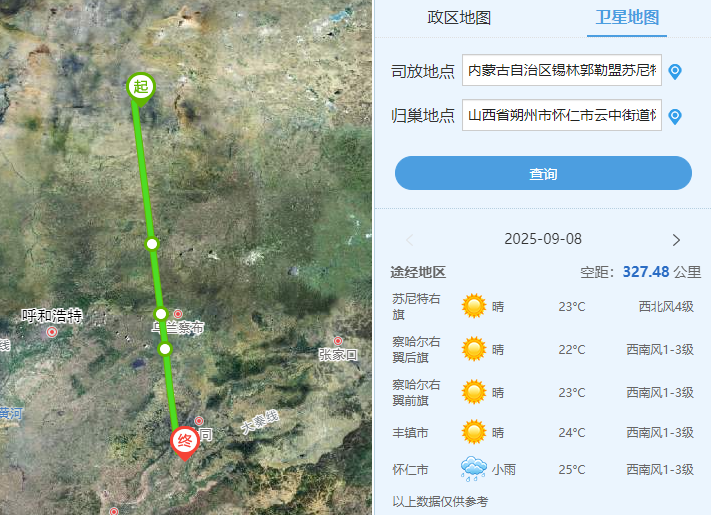Pick 司放地点 location with pin icon
Screen dimensions: 711x515
[x=675, y=71]
